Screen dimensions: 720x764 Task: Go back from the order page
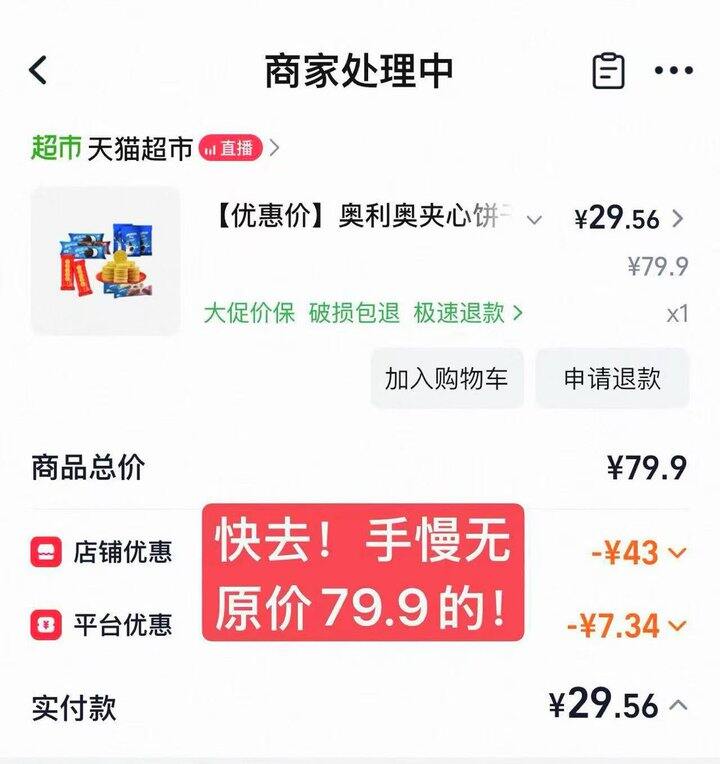point(38,71)
